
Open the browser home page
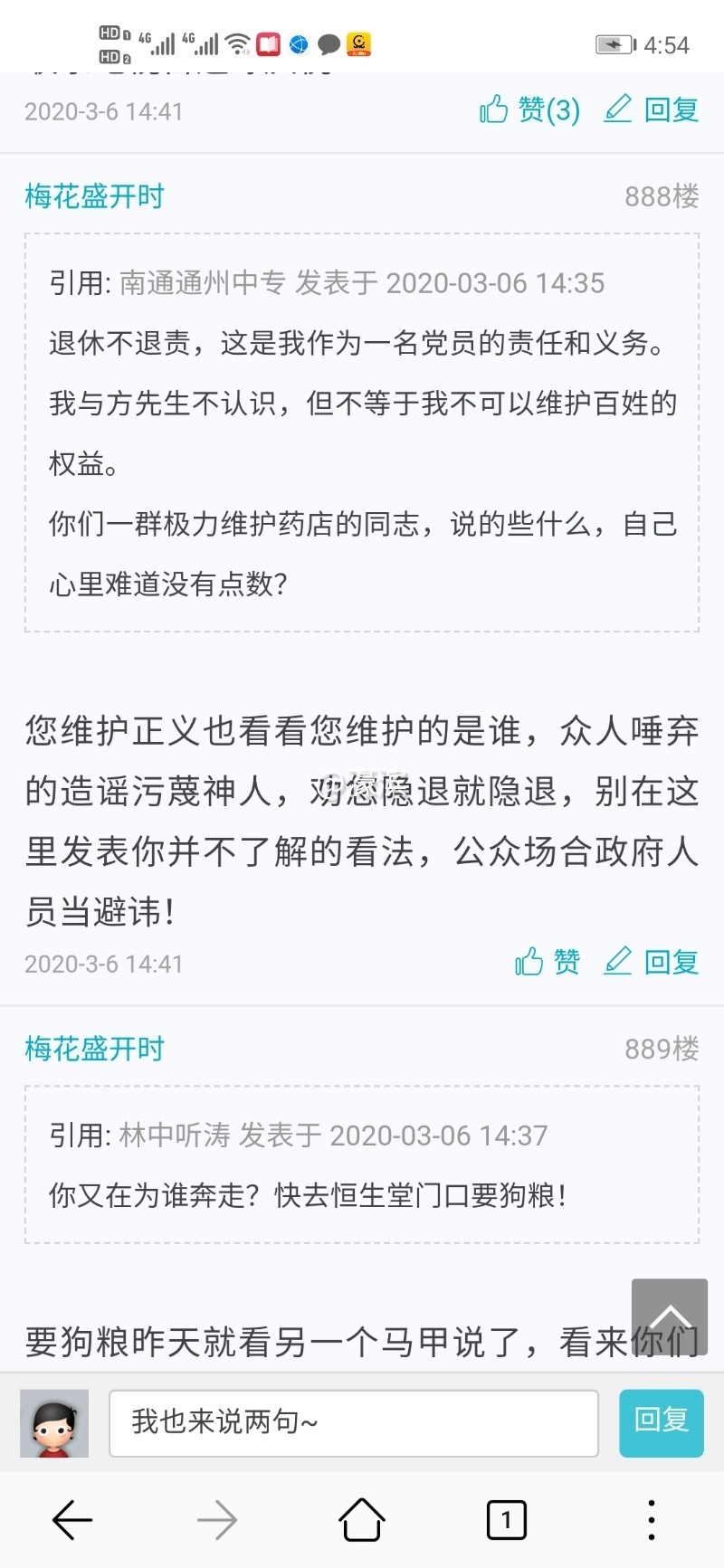[362, 1520]
